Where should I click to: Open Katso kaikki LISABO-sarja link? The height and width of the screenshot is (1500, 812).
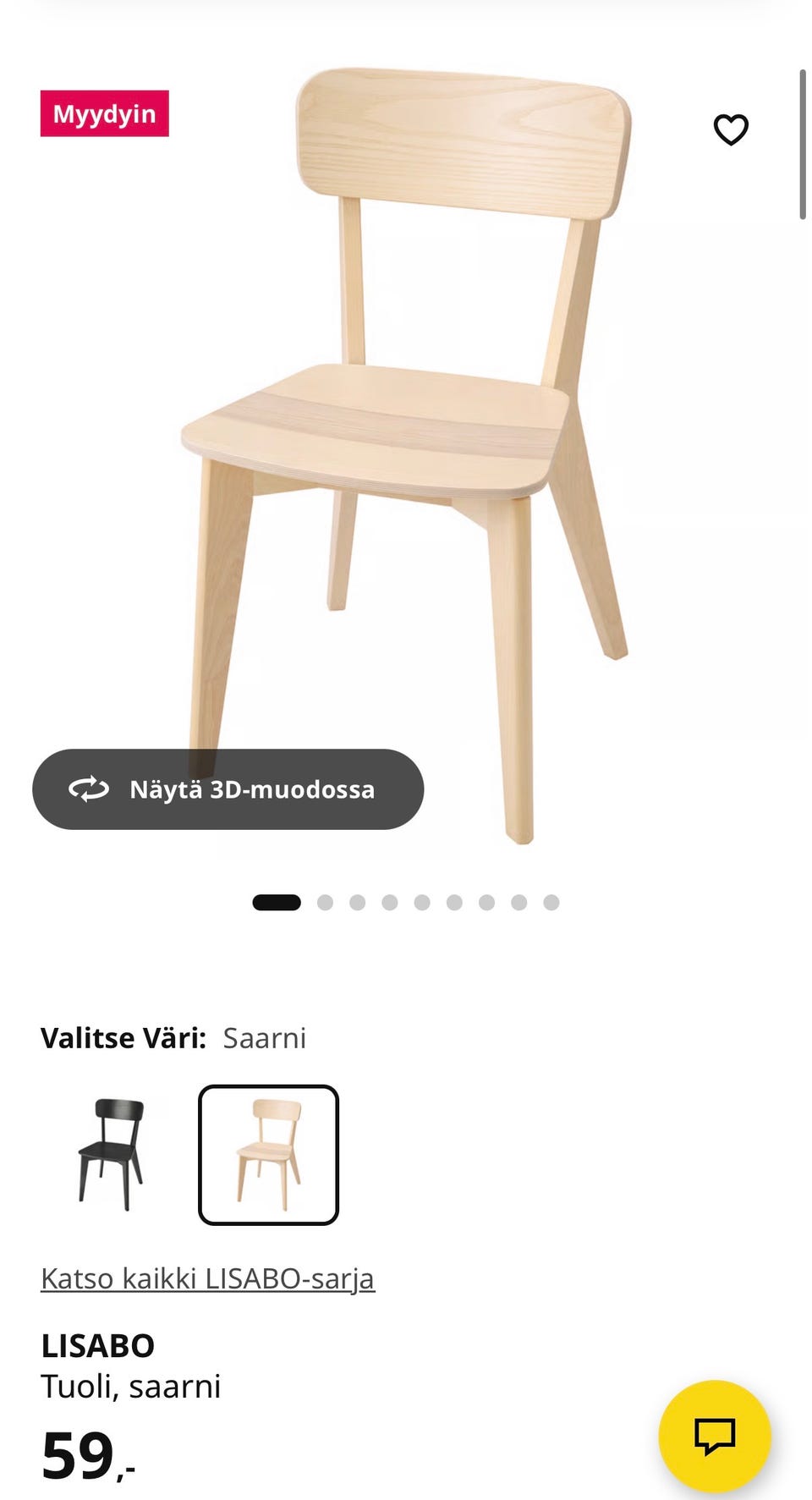click(x=208, y=1278)
